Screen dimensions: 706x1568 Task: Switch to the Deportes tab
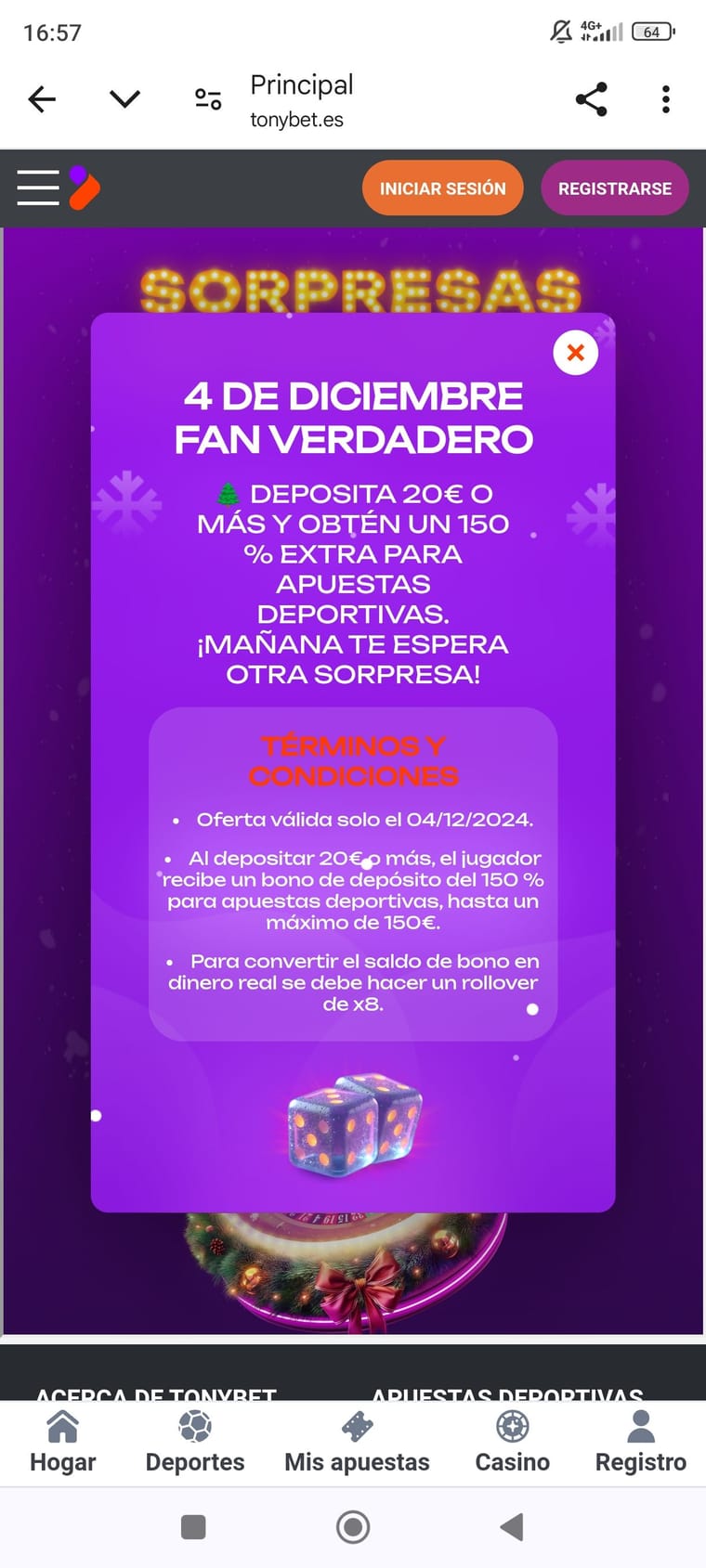tap(195, 1443)
